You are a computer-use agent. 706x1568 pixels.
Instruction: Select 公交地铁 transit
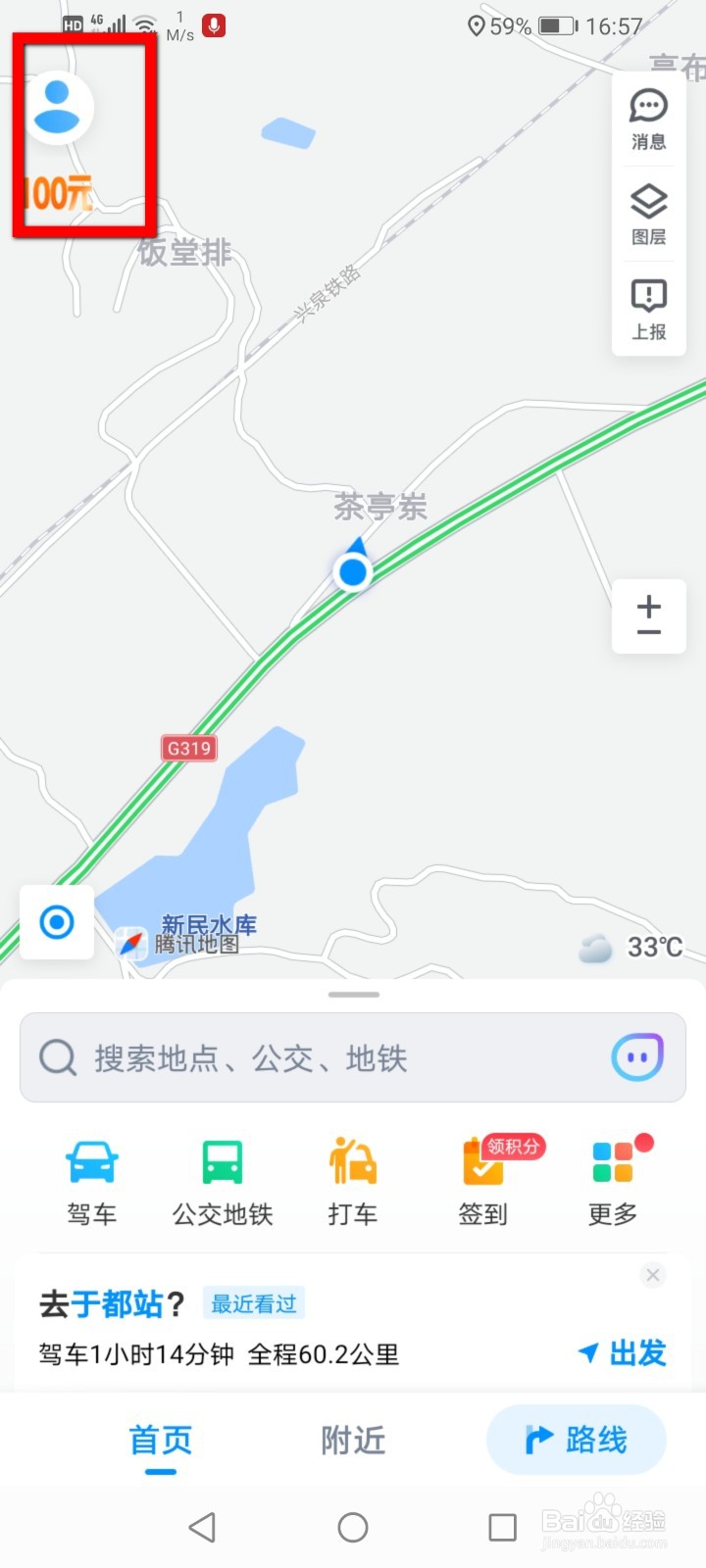coord(223,1183)
